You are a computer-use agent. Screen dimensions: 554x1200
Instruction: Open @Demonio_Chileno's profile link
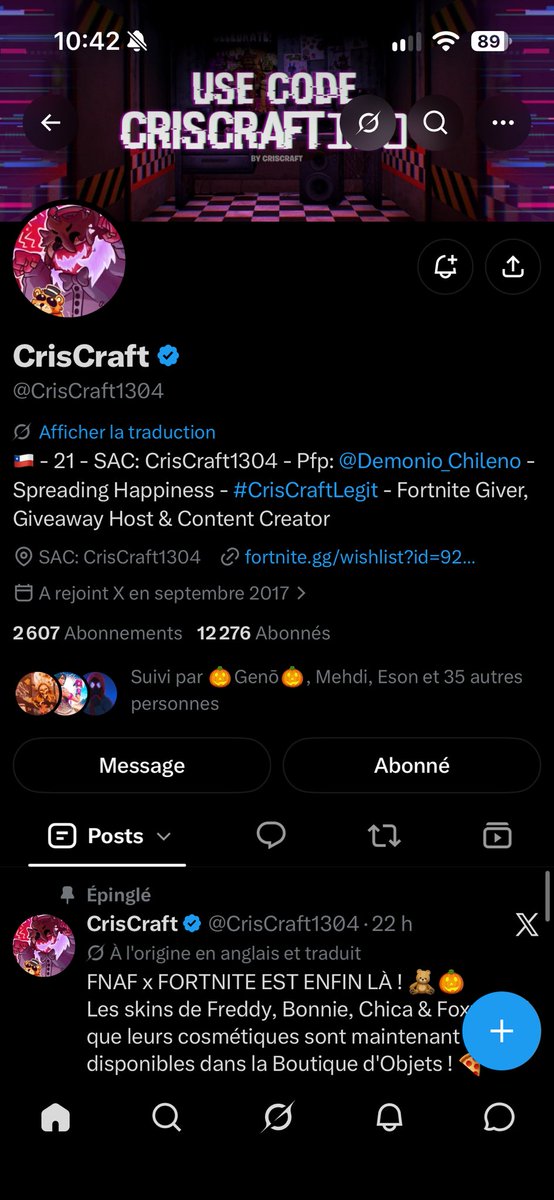click(x=430, y=461)
